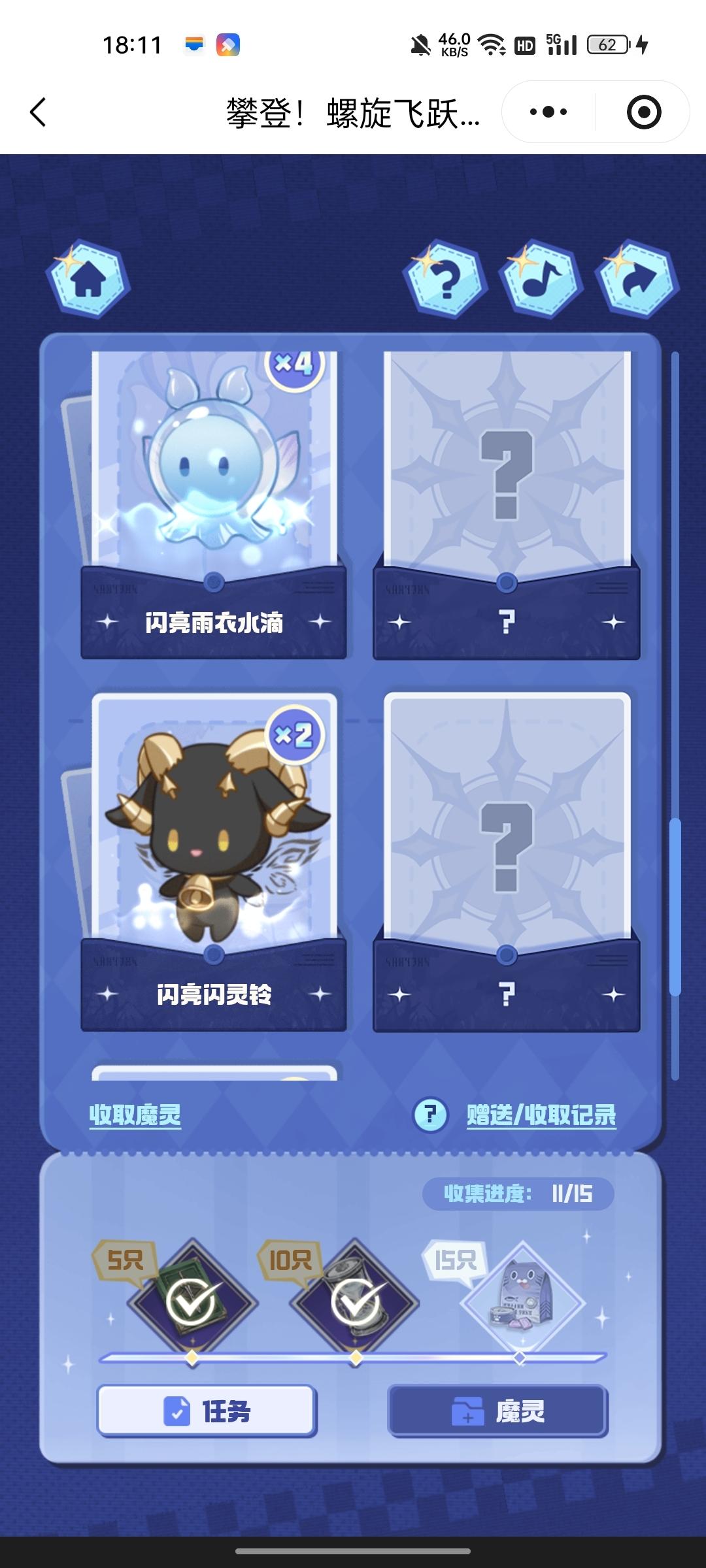Open the 闪亮闪灵铃 card
The width and height of the screenshot is (706, 1568).
(214, 862)
